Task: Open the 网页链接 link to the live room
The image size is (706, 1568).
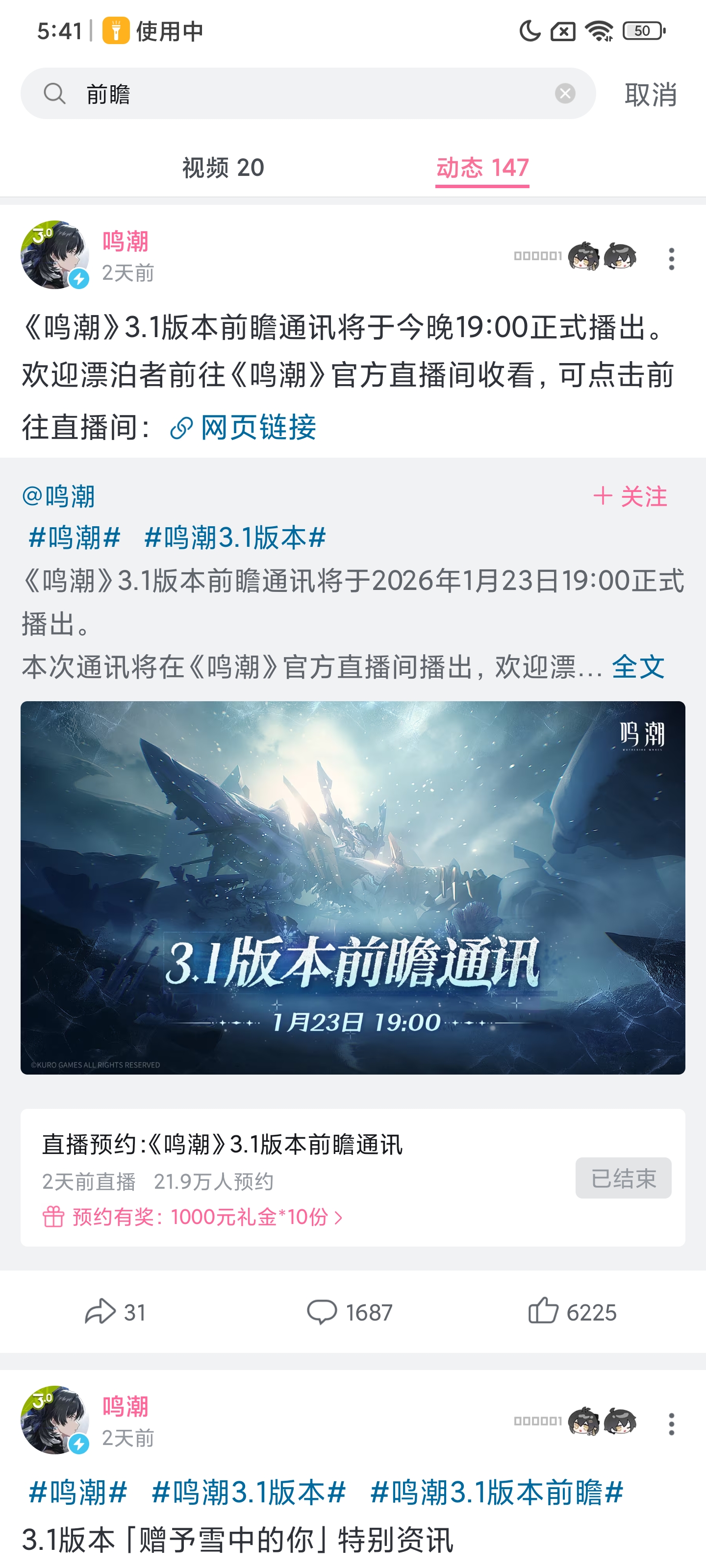Action: coord(243,427)
